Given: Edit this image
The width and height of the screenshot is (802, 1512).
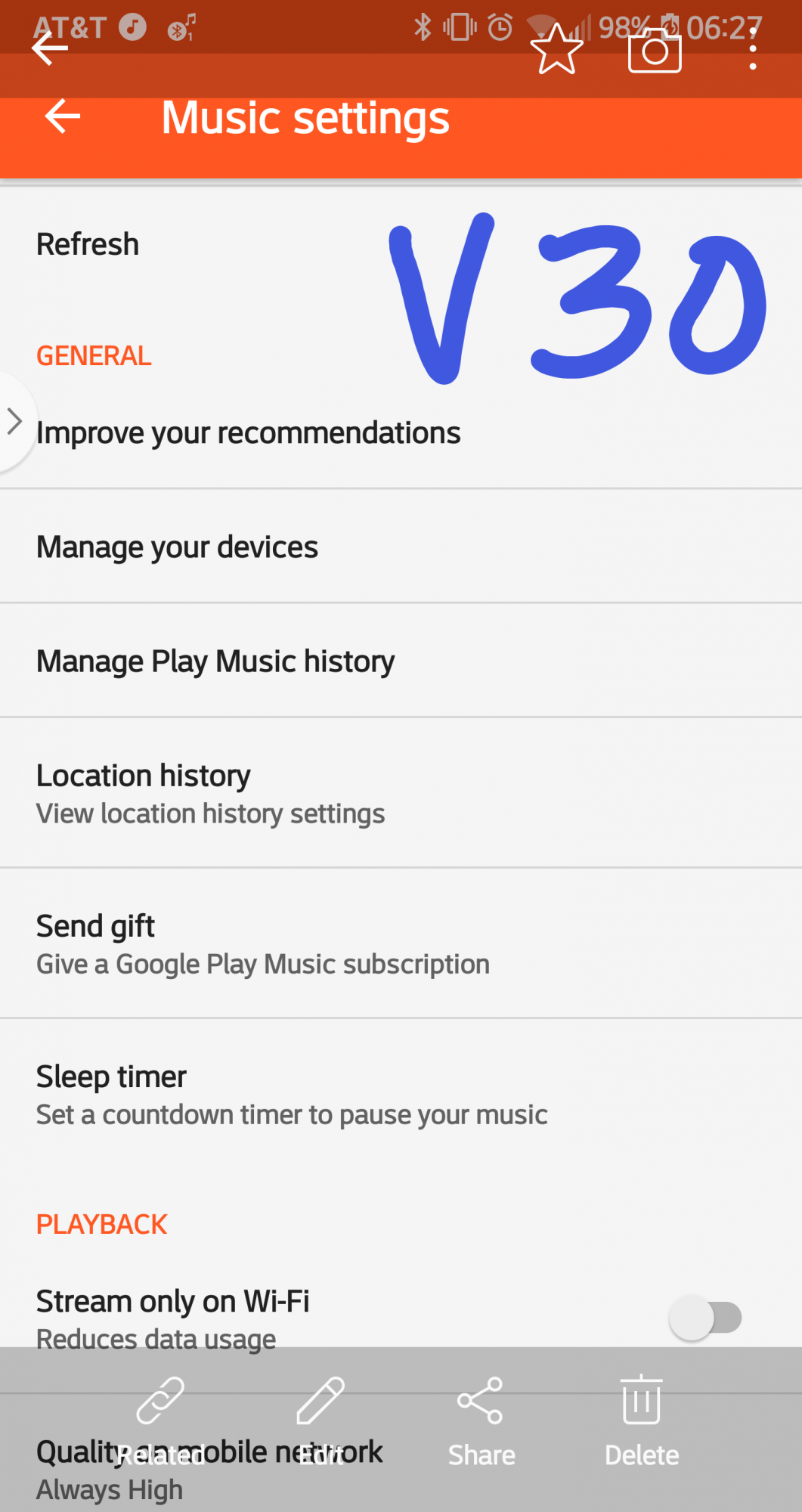Looking at the screenshot, I should pos(320,1420).
